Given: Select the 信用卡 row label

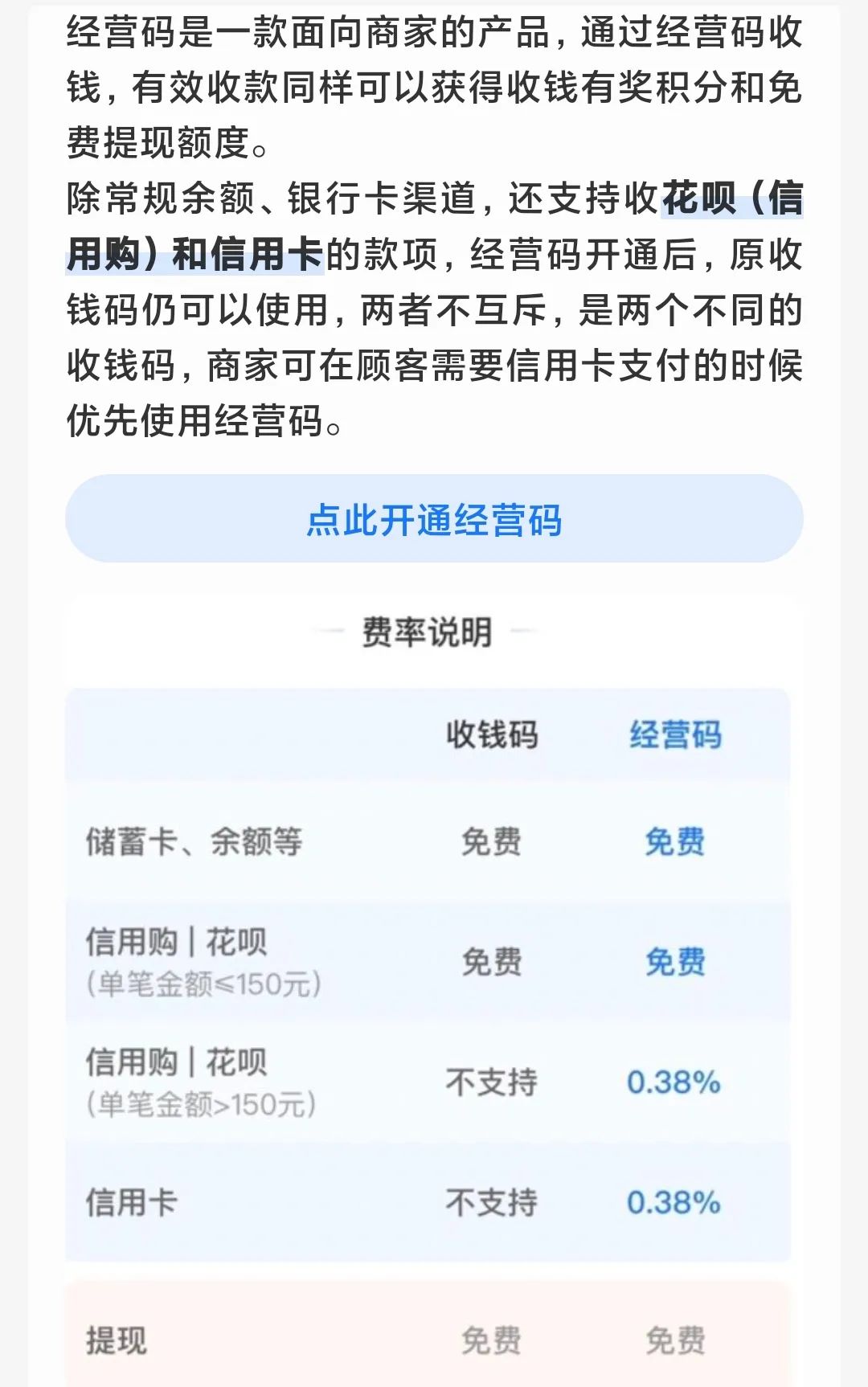Looking at the screenshot, I should pyautogui.click(x=130, y=1201).
